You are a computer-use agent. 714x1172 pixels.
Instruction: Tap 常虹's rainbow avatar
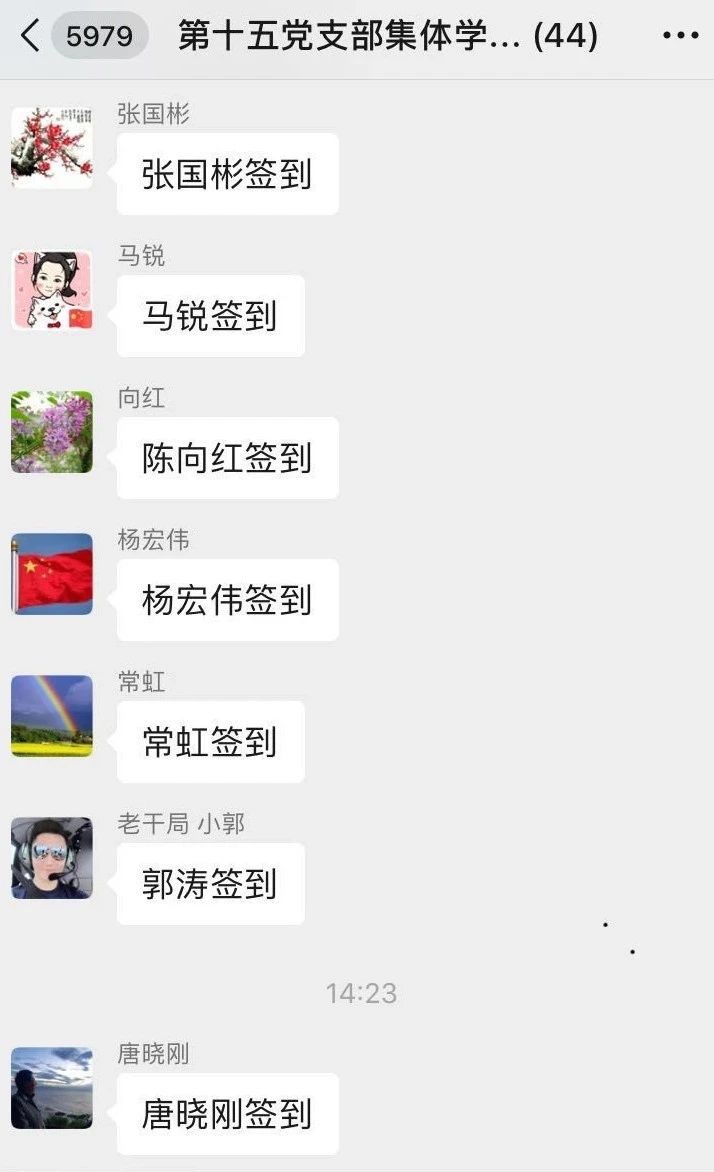pos(52,716)
